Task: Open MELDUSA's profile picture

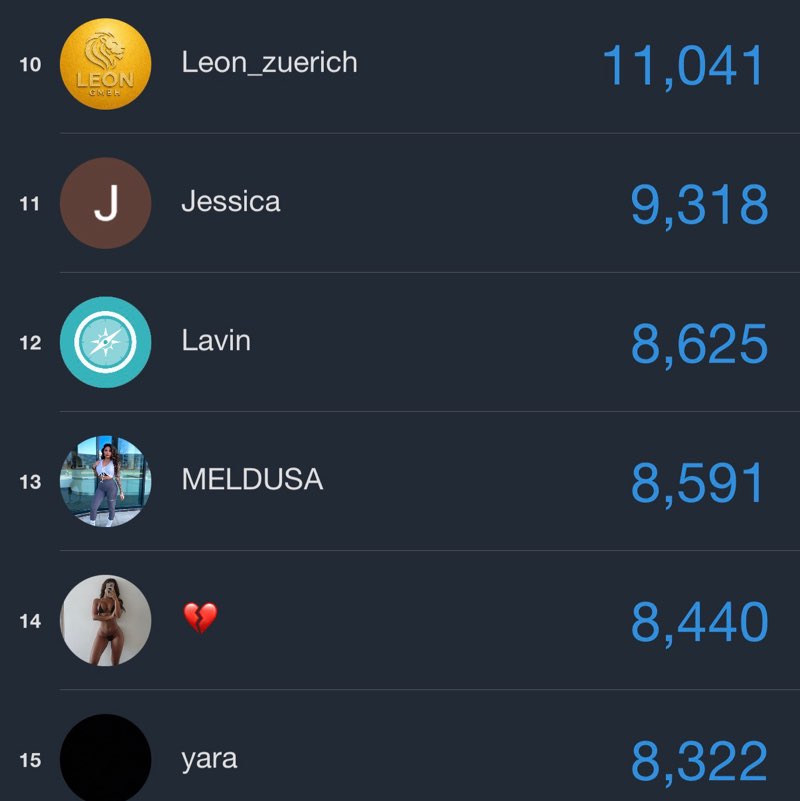Action: (105, 480)
